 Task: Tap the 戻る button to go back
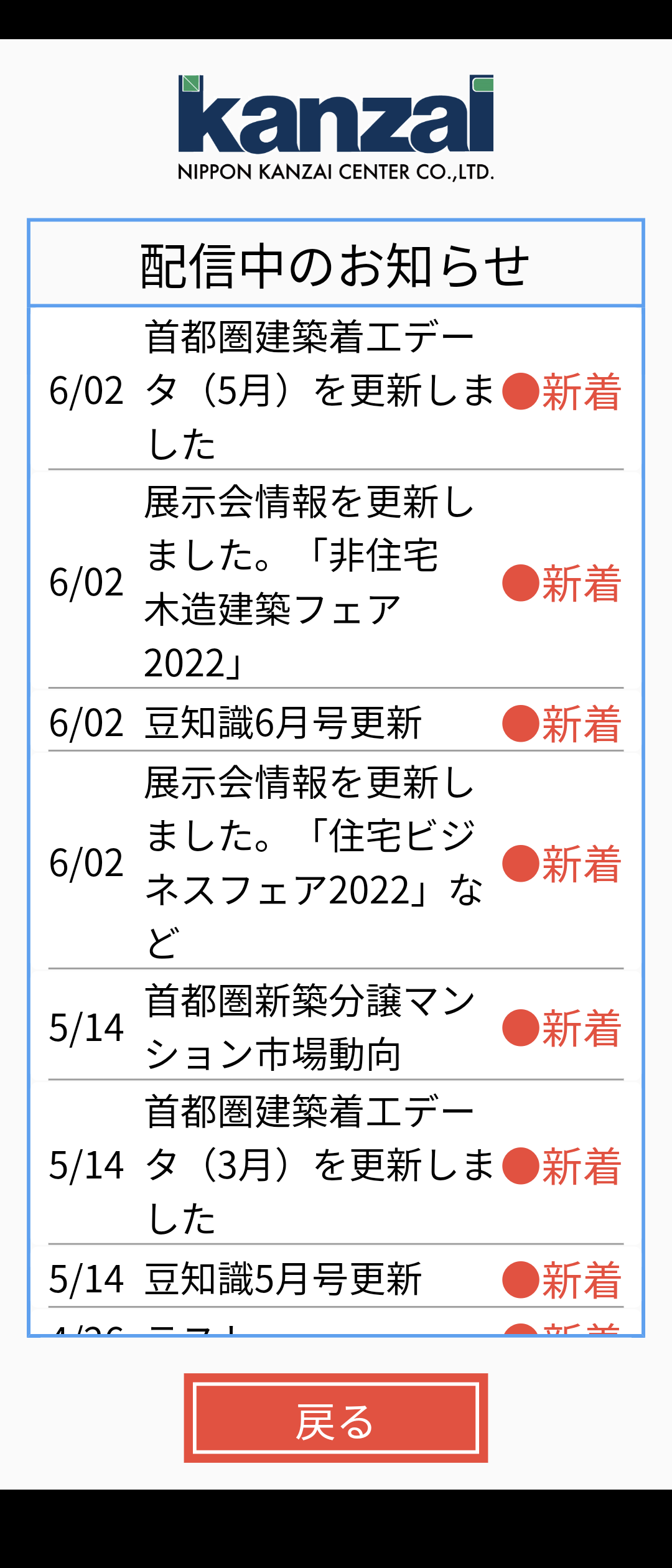click(x=336, y=1422)
